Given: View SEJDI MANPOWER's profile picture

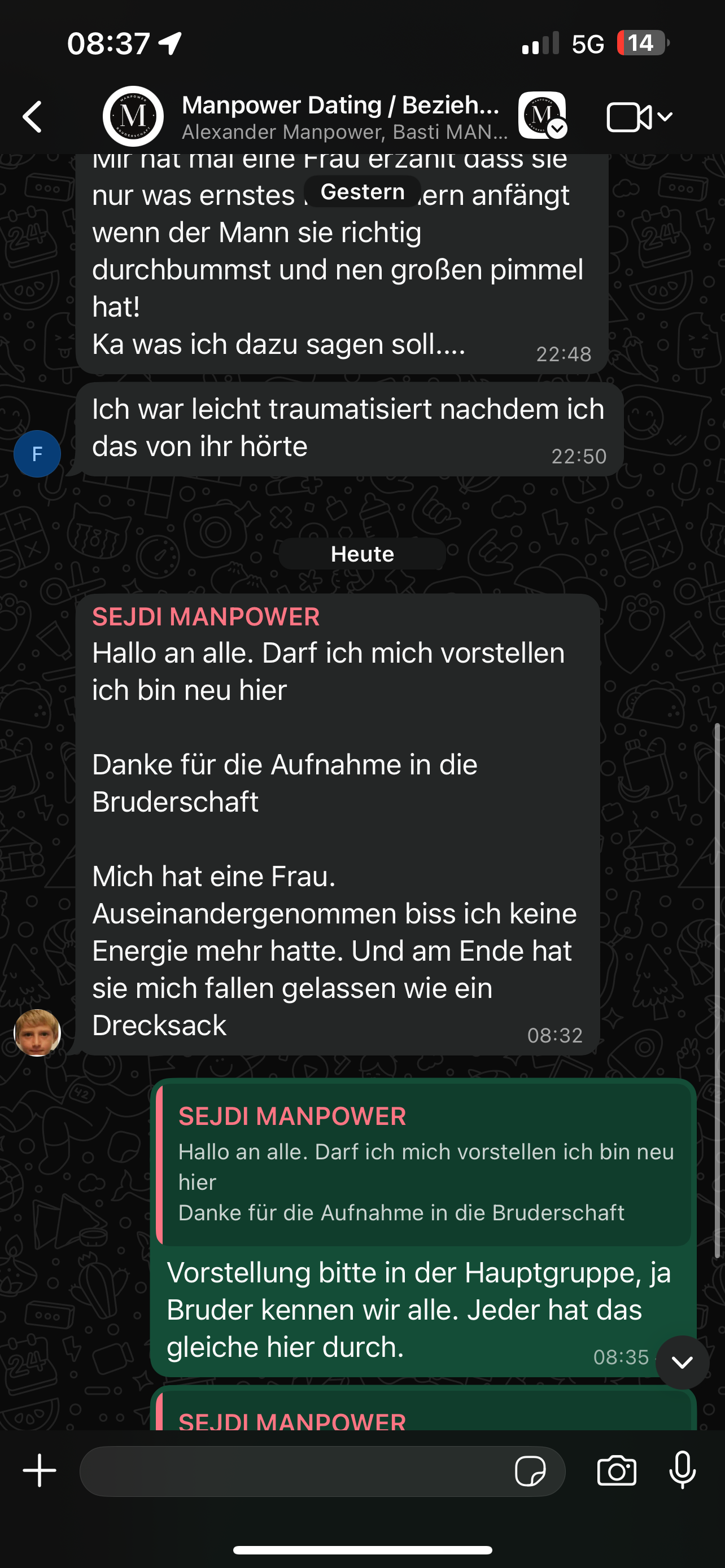Looking at the screenshot, I should [x=37, y=1032].
